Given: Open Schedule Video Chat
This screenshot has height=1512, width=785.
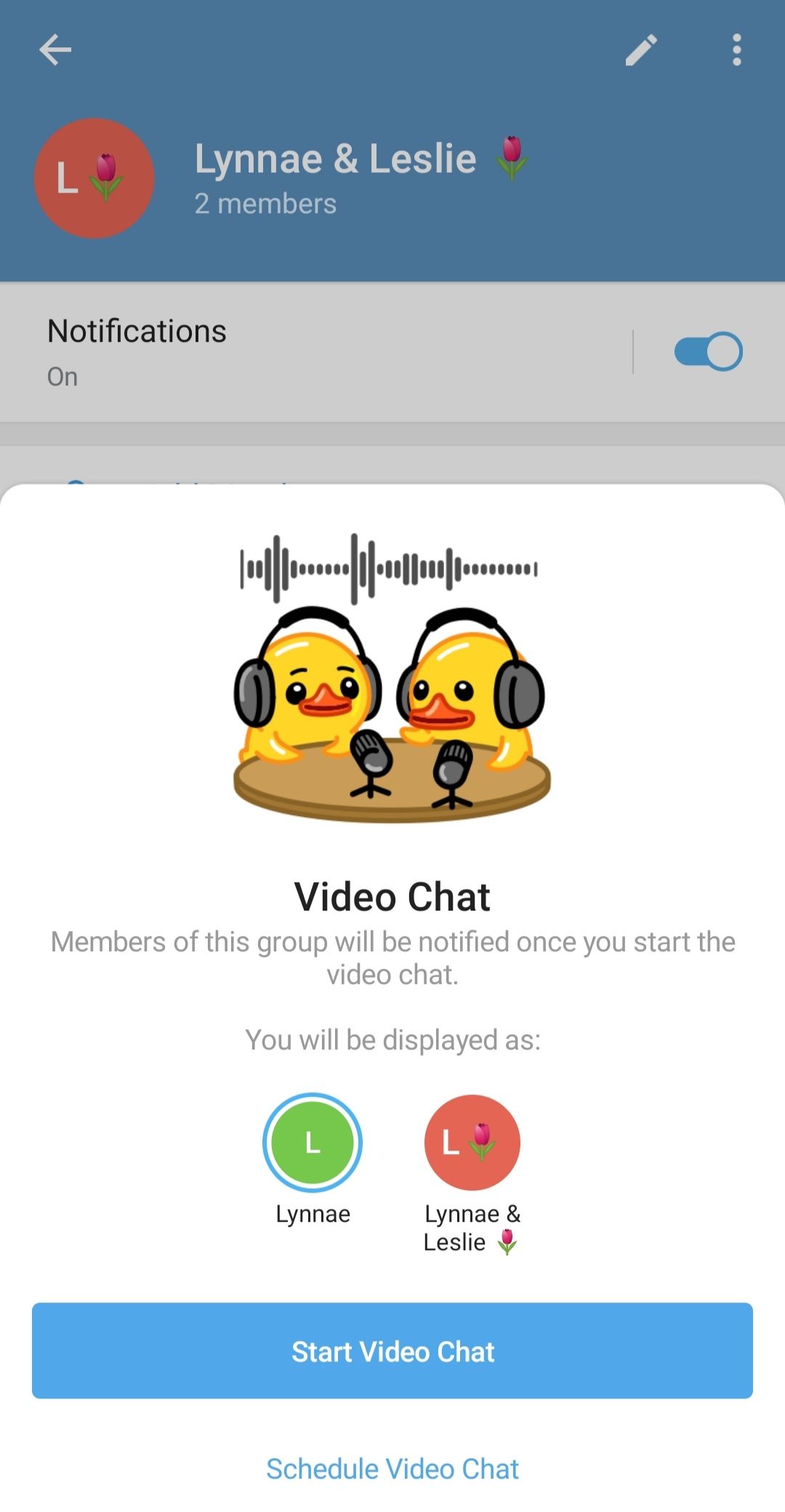Looking at the screenshot, I should coord(392,1468).
